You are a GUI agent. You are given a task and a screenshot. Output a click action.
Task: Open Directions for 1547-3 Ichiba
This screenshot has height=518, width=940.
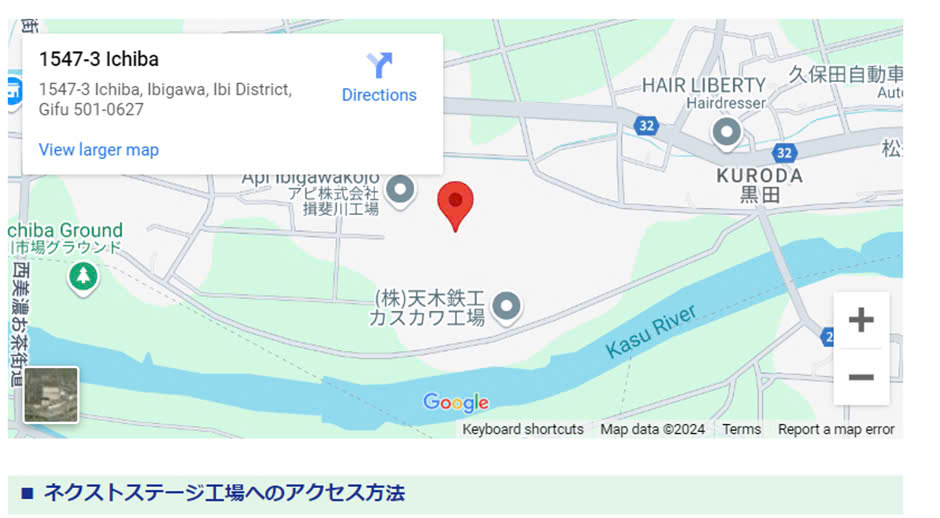379,78
